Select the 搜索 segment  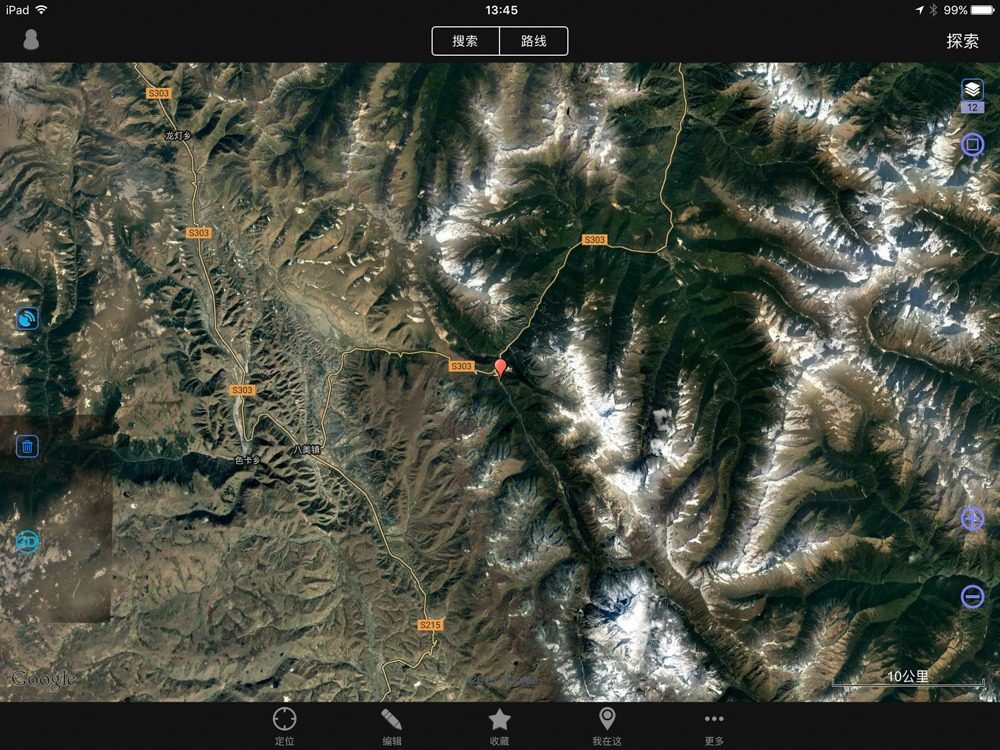tap(465, 41)
